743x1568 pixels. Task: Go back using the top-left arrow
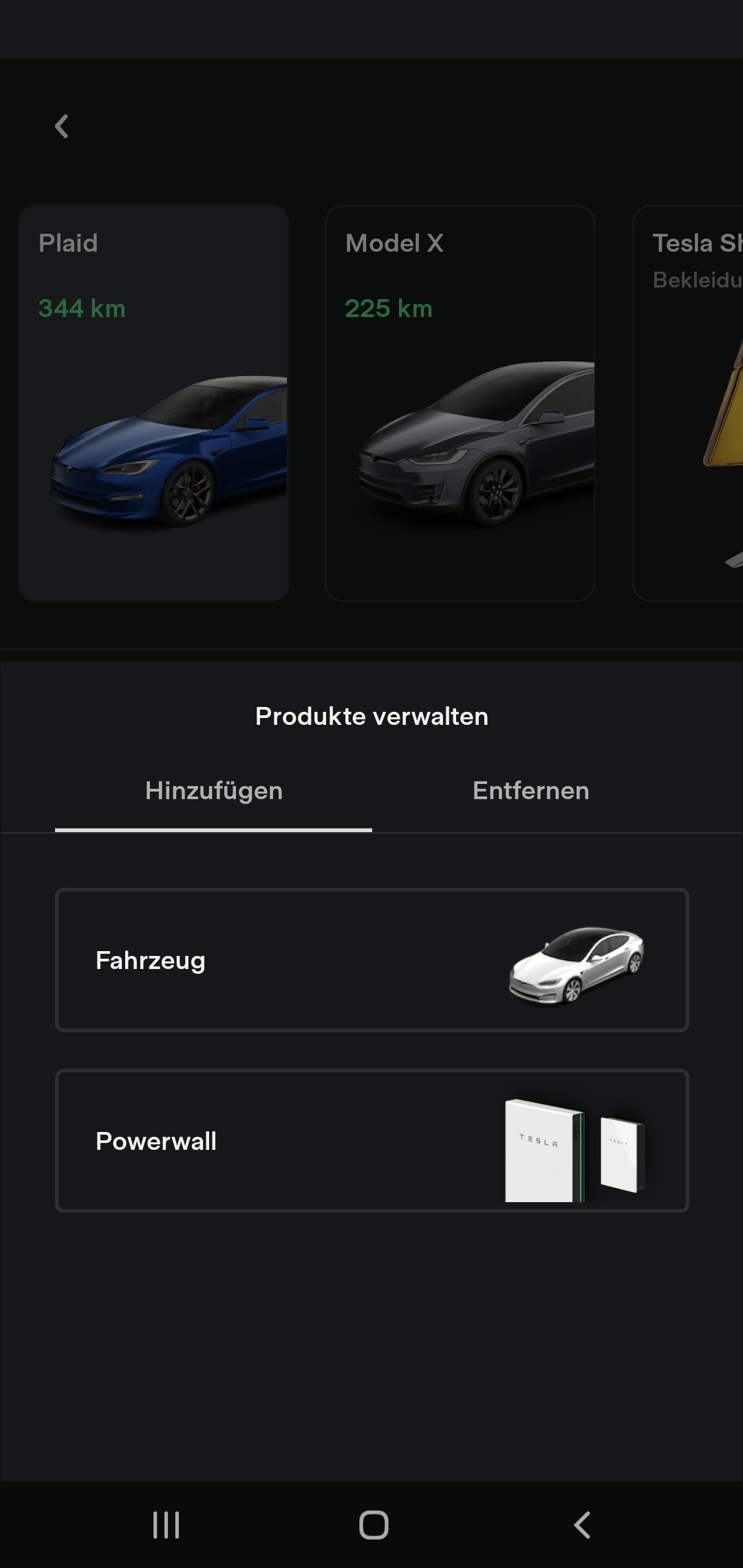[x=62, y=127]
